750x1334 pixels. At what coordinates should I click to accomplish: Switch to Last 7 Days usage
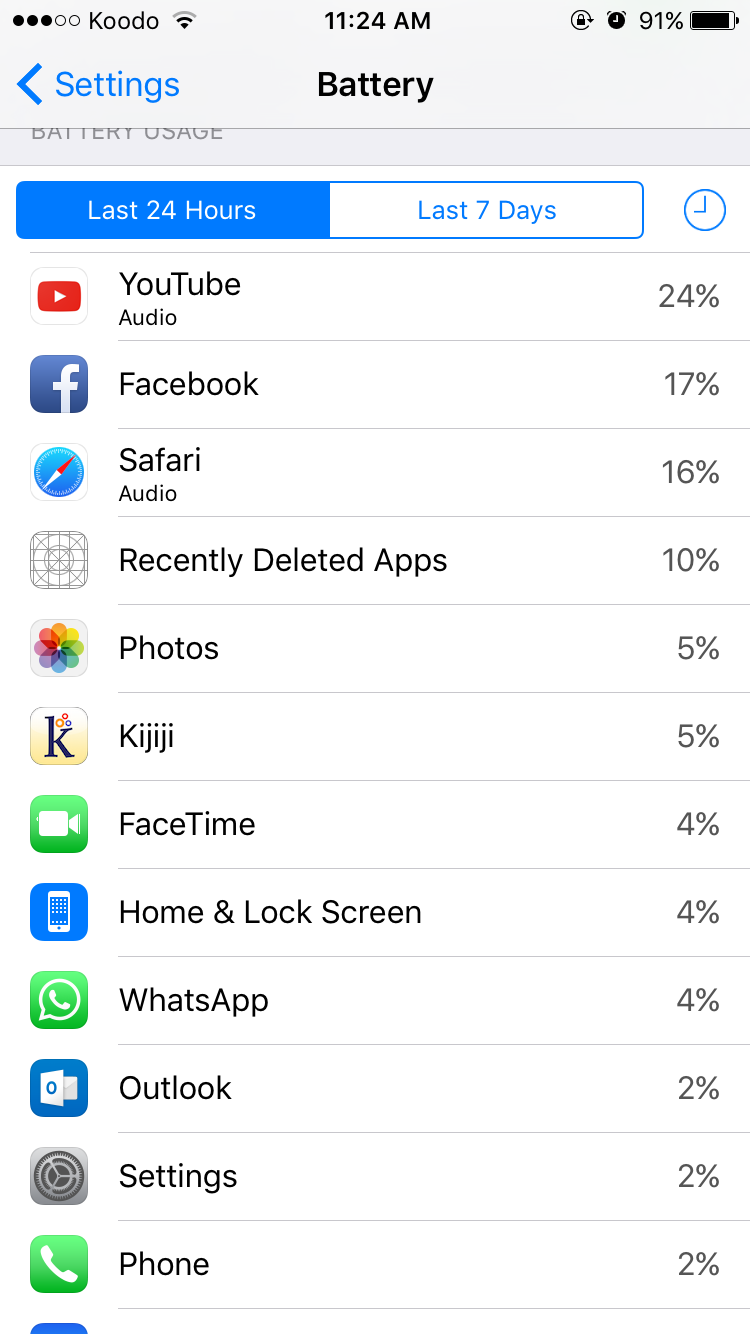(486, 210)
